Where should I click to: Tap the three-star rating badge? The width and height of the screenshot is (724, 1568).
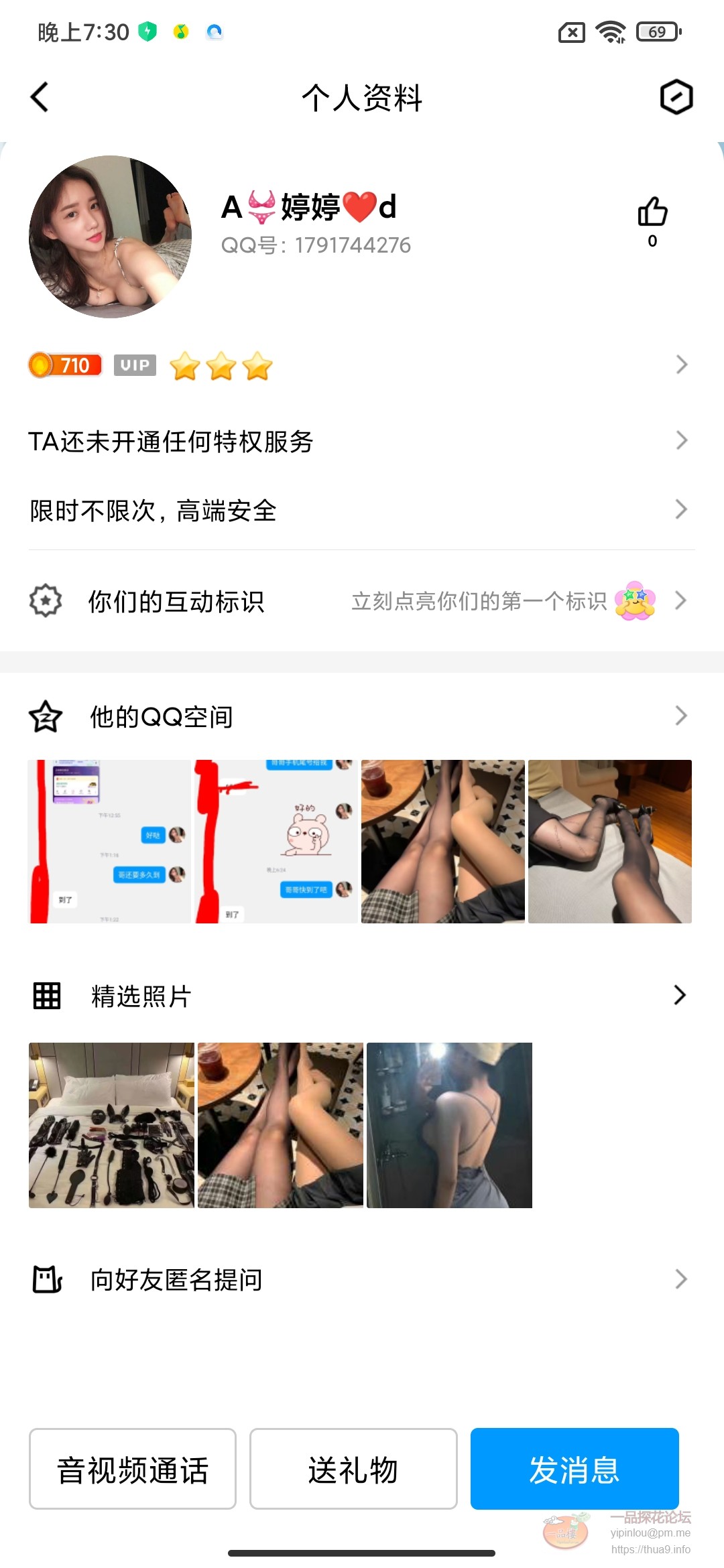pos(221,365)
